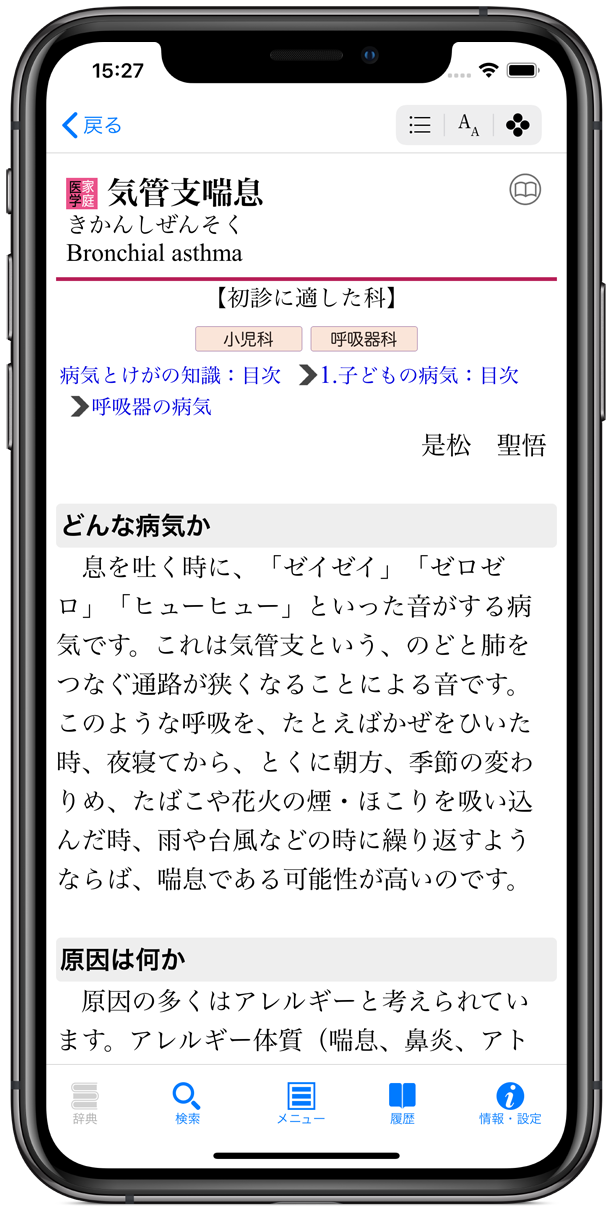Open the table of contents list icon
The width and height of the screenshot is (613, 1210).
click(x=421, y=125)
